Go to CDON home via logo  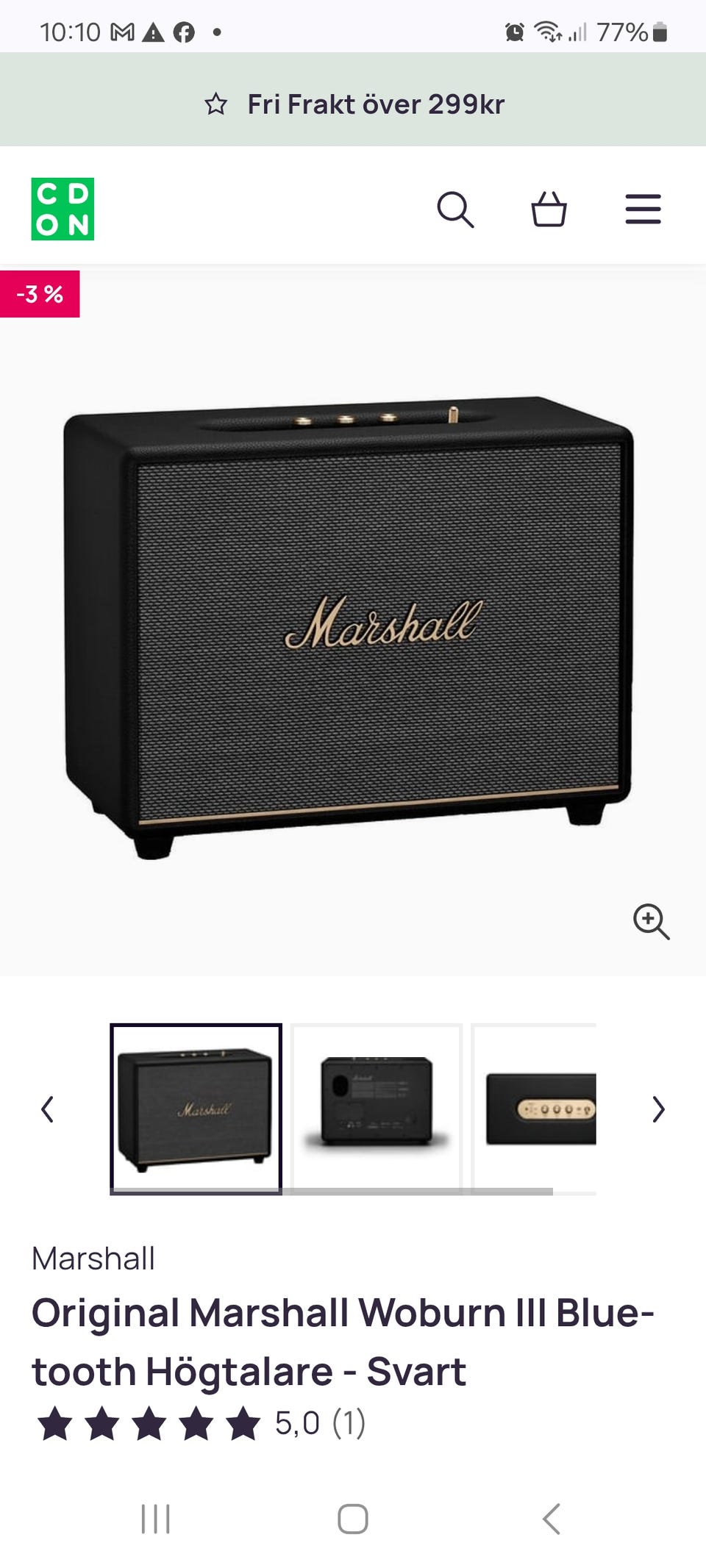(63, 209)
